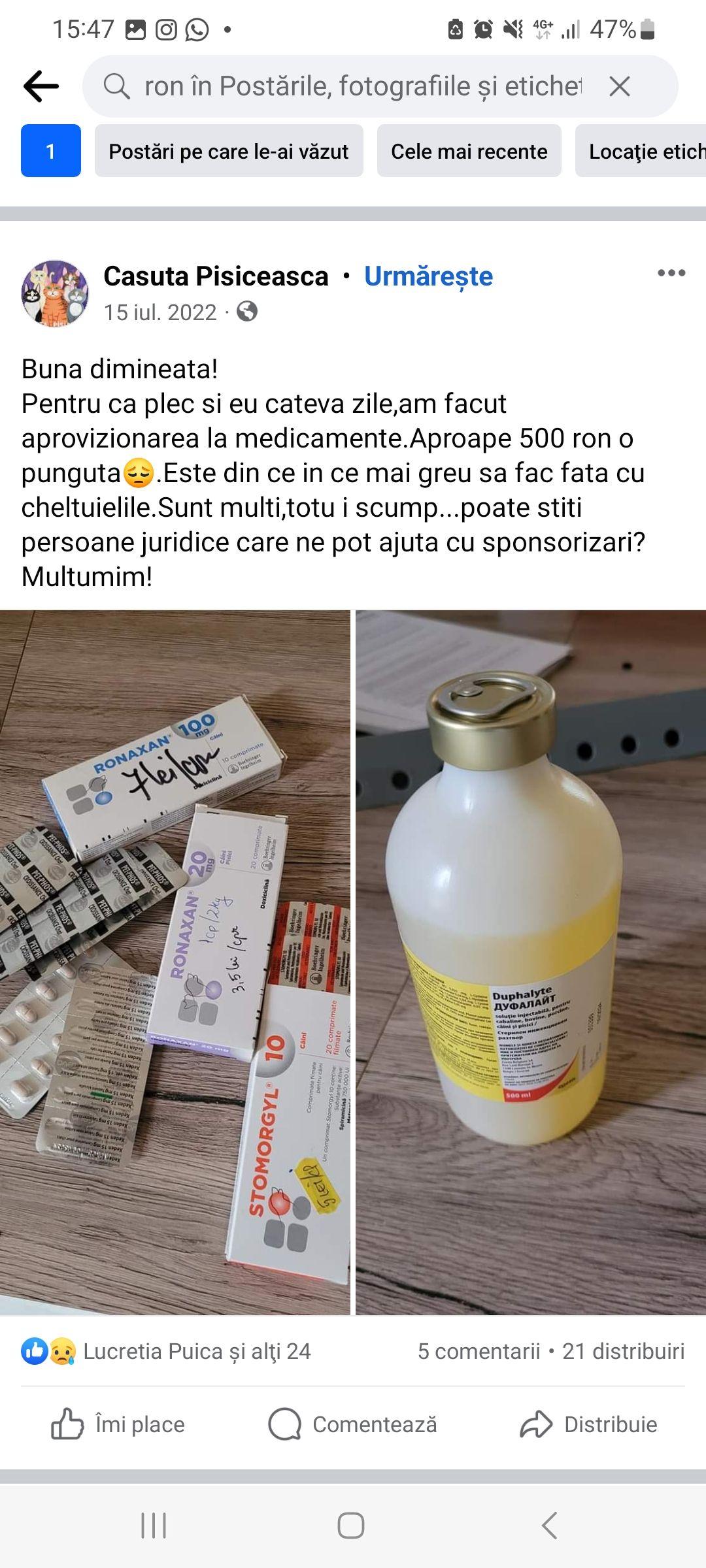Comment using the Comentează button
This screenshot has height=1568, width=706.
pos(353,1424)
